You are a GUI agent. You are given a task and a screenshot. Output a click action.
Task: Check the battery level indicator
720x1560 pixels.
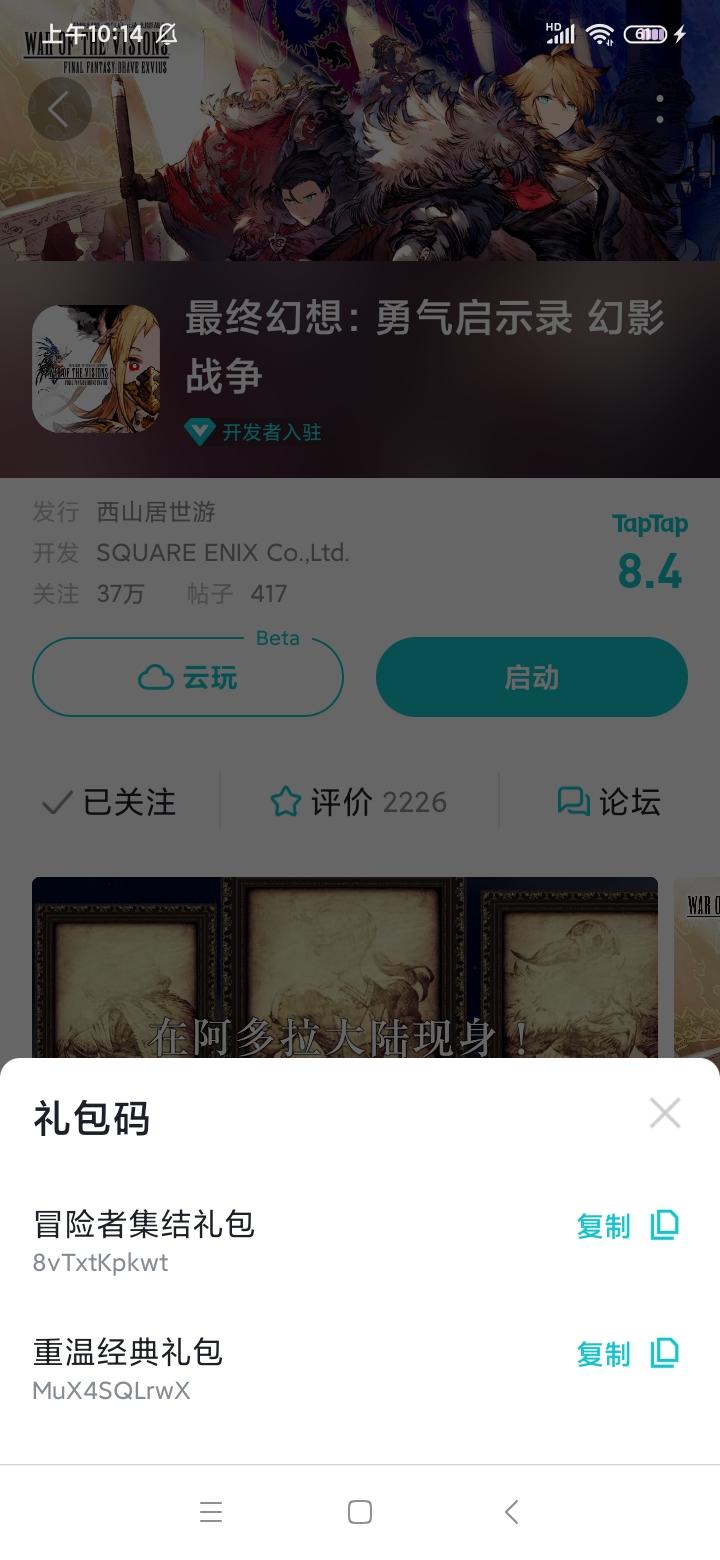[648, 33]
